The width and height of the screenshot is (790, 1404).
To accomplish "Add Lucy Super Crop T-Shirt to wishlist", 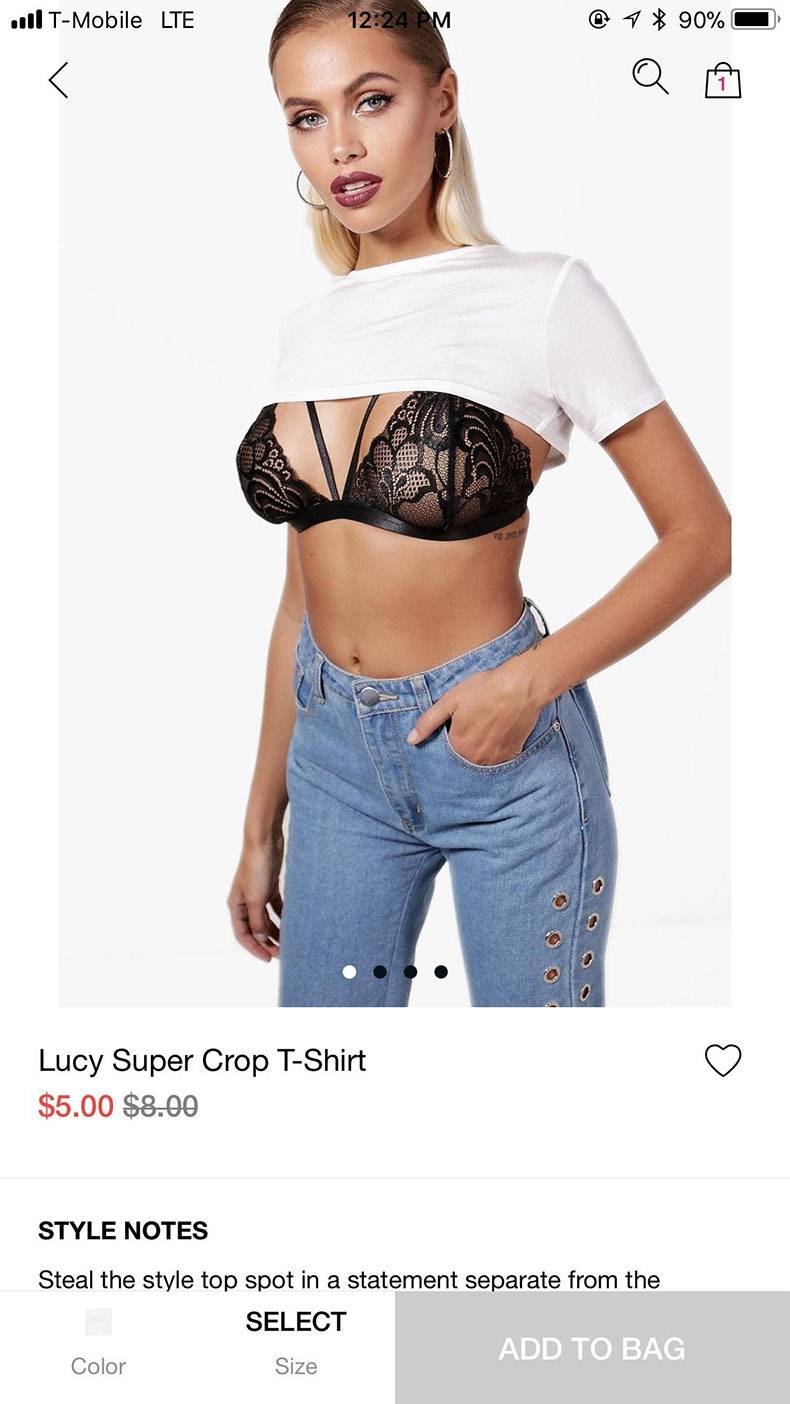I will [723, 1060].
